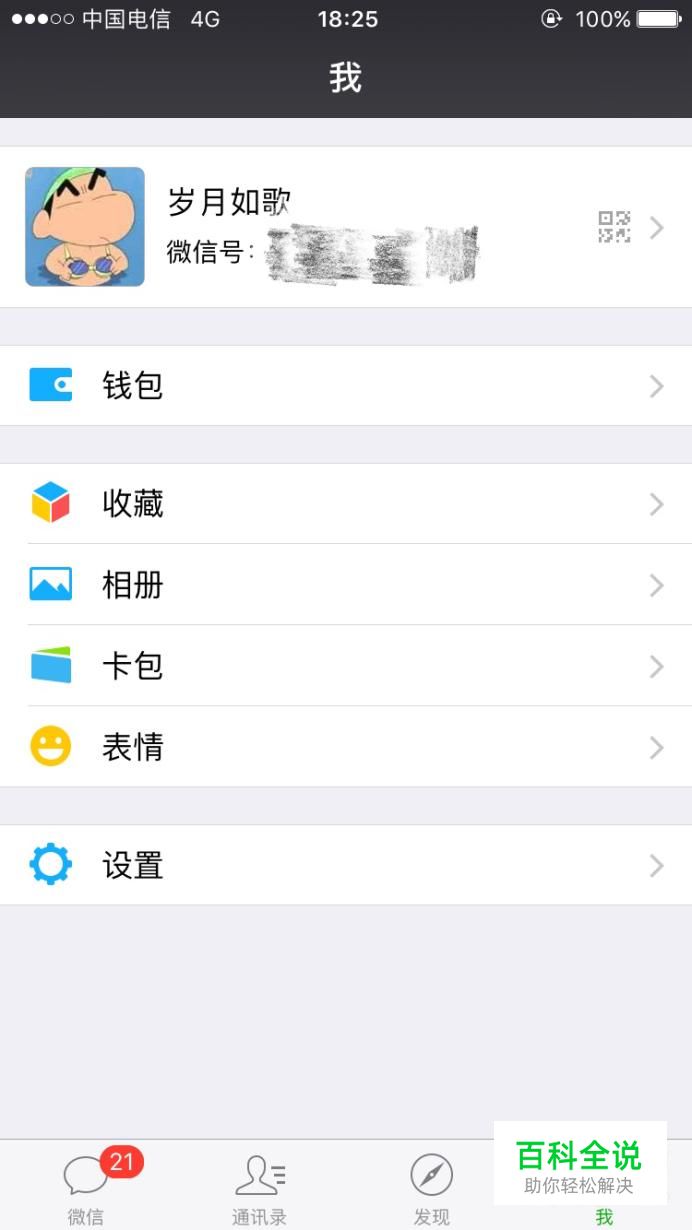Screen dimensions: 692x1230
Task: Open 卡包 card pack
Action: 346,666
